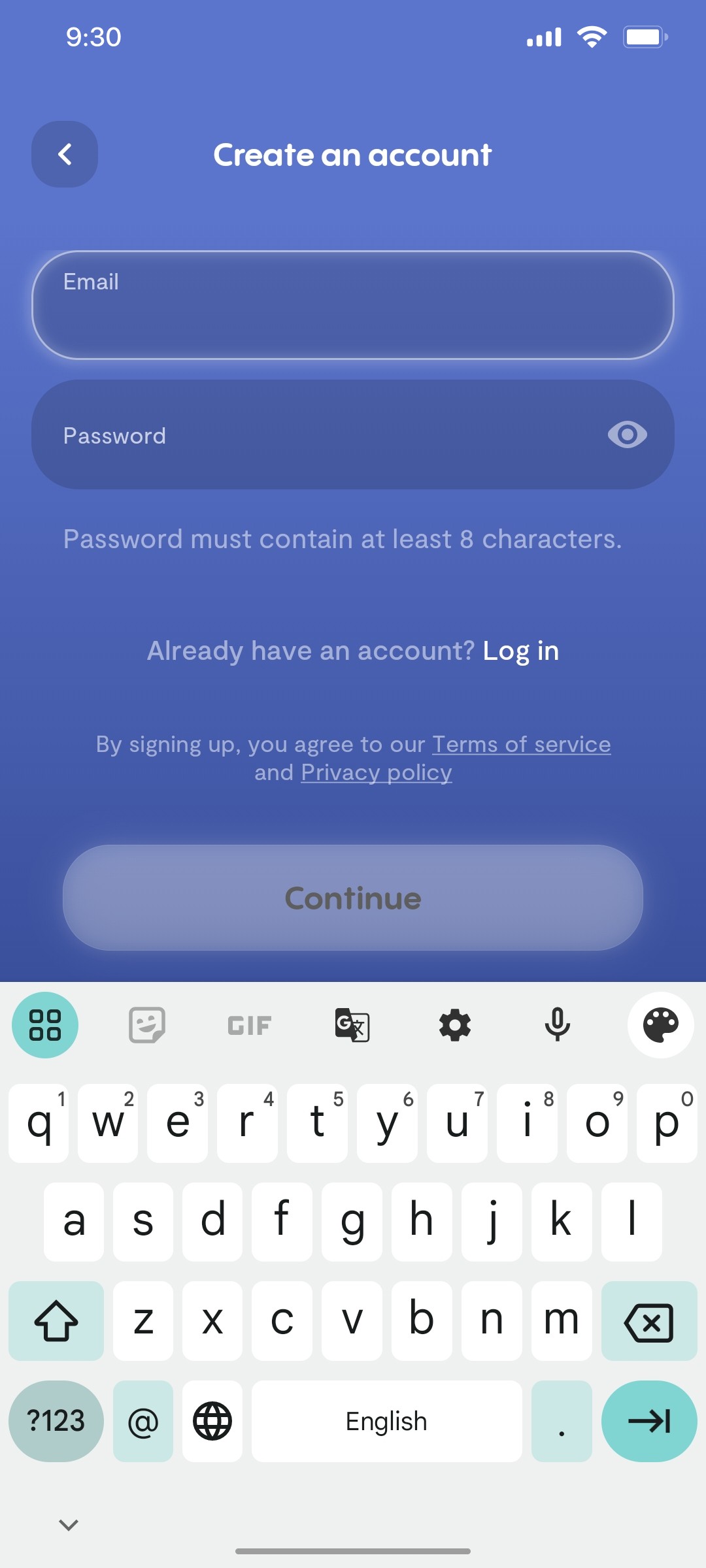Switch keyboard language with the globe icon
The height and width of the screenshot is (1568, 706).
point(212,1421)
